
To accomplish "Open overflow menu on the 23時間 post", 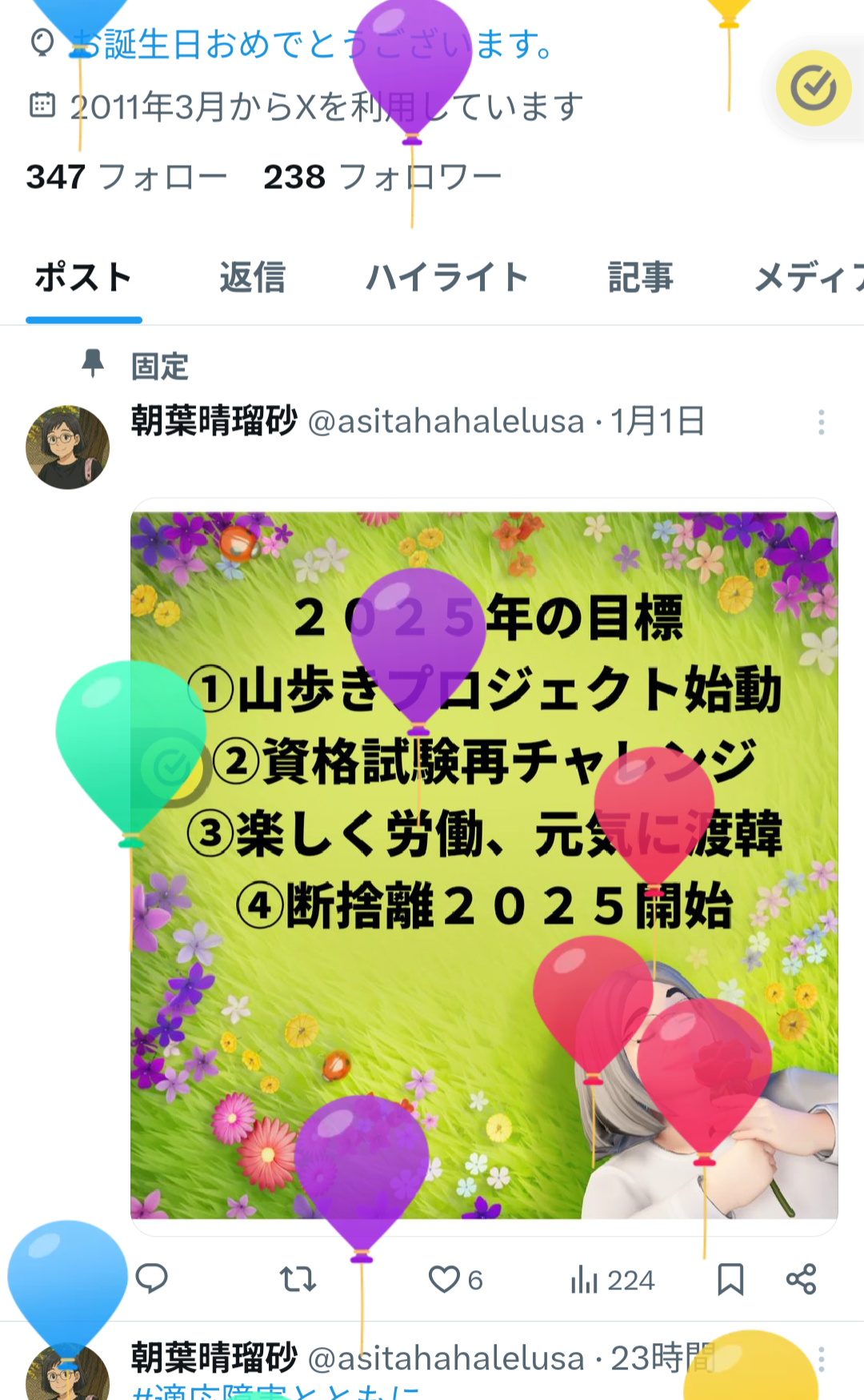I will pos(821,1358).
